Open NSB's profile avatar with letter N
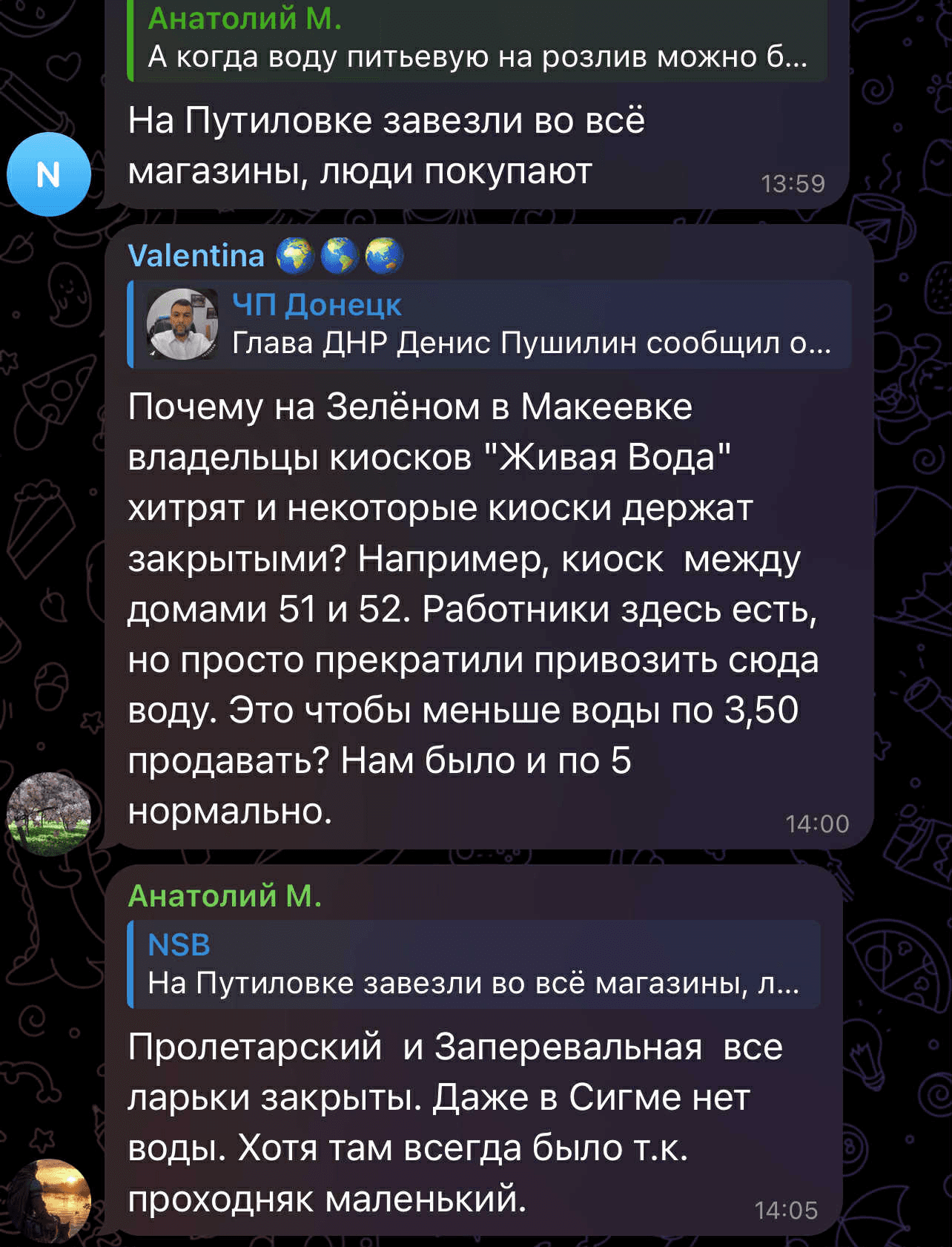This screenshot has width=952, height=1247. point(49,174)
